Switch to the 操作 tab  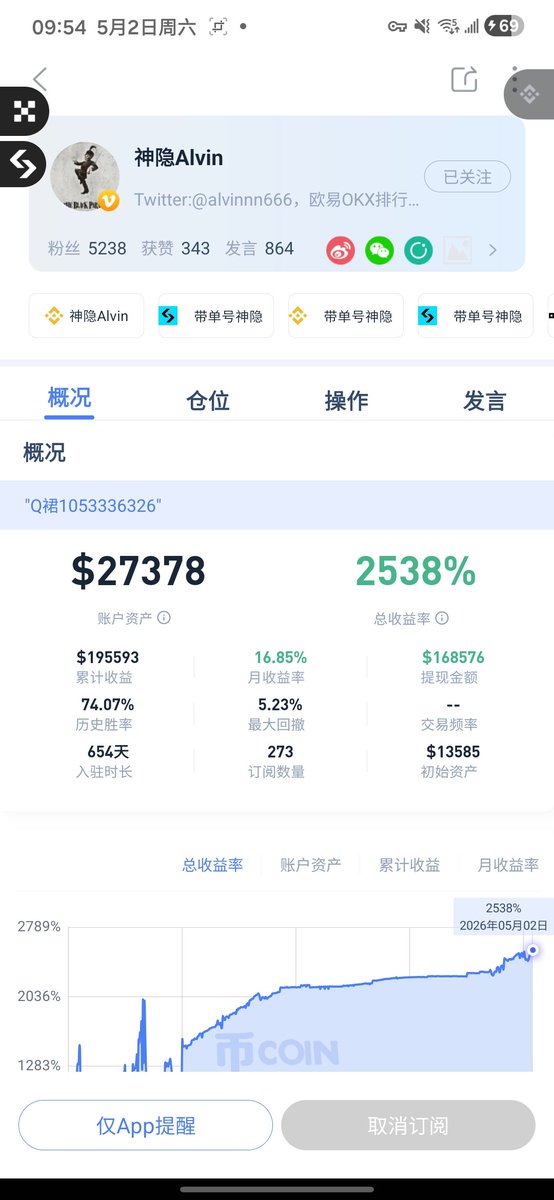[346, 401]
